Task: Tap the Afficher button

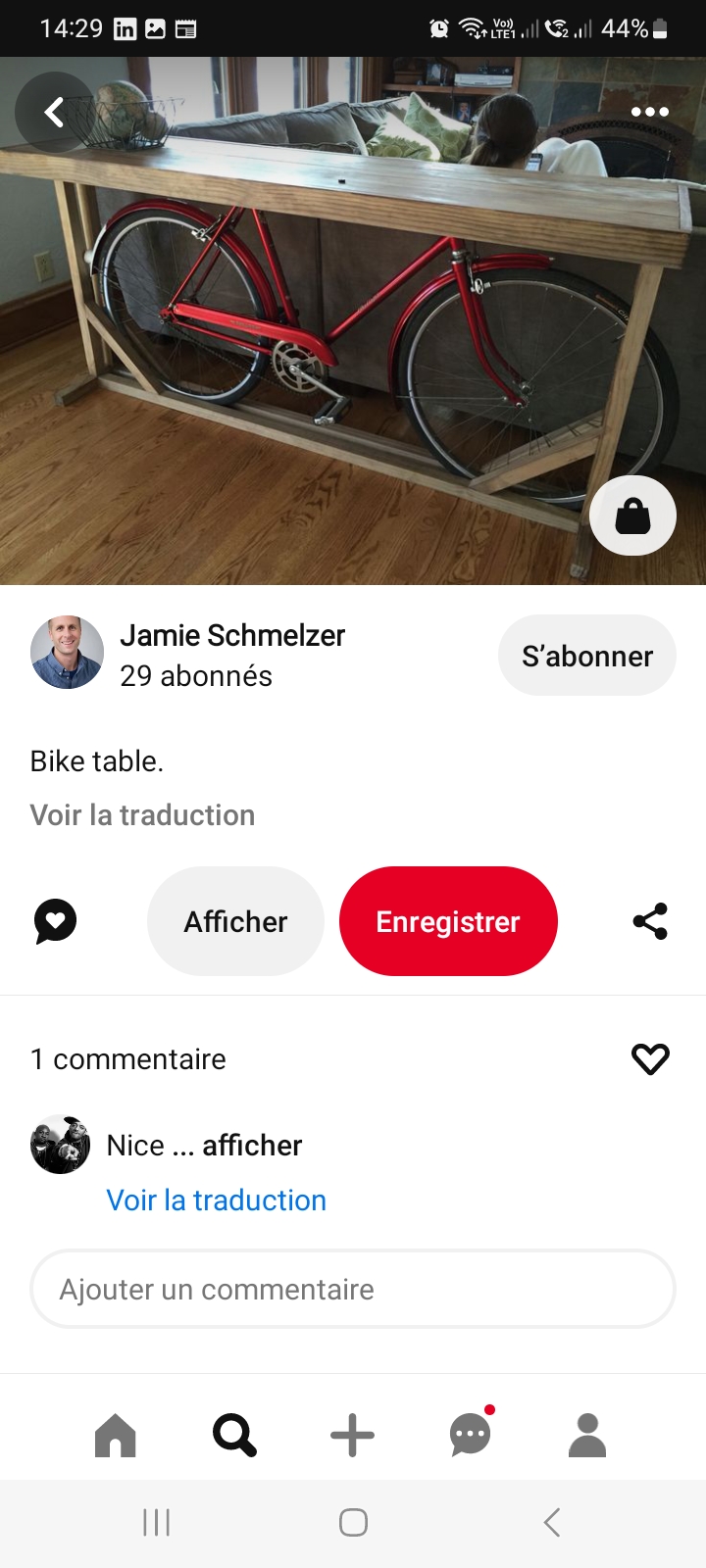Action: pos(235,921)
